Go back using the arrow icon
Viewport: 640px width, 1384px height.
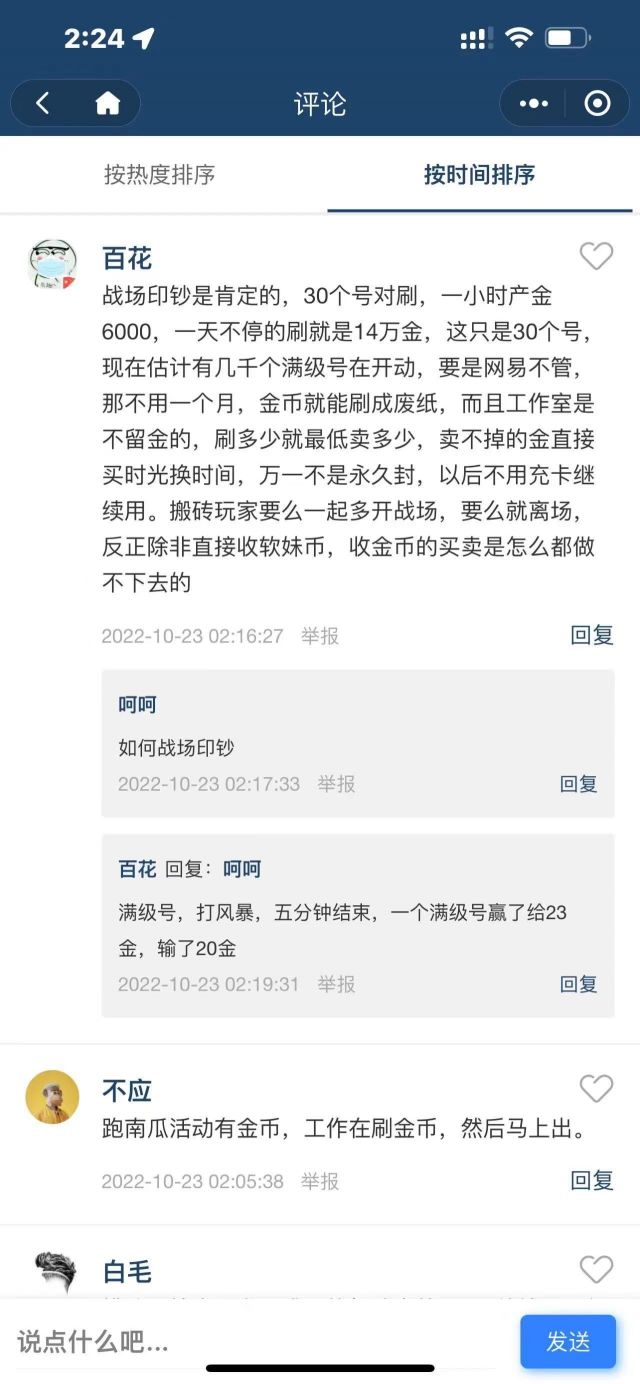[x=43, y=103]
